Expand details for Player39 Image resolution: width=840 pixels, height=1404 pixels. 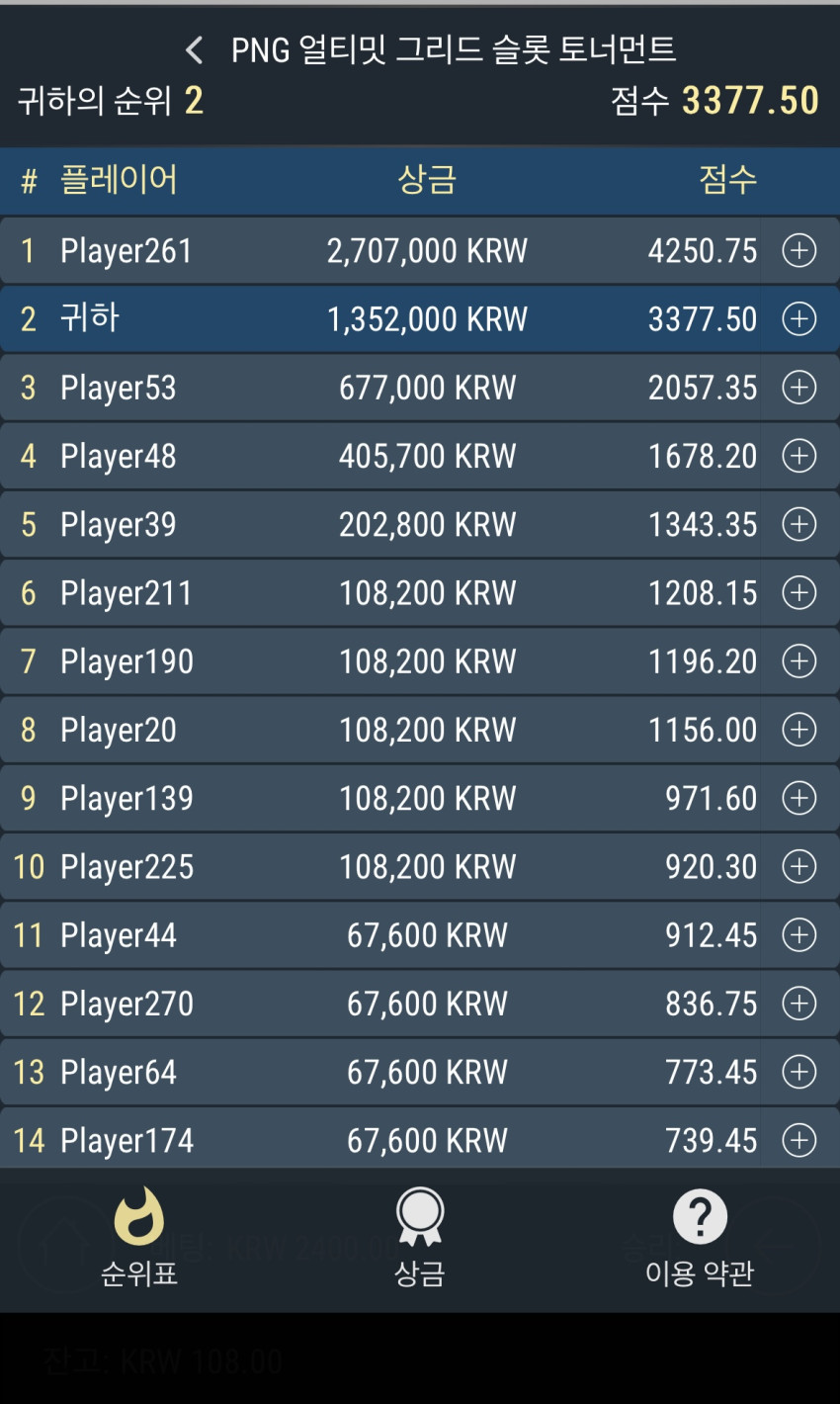[798, 524]
